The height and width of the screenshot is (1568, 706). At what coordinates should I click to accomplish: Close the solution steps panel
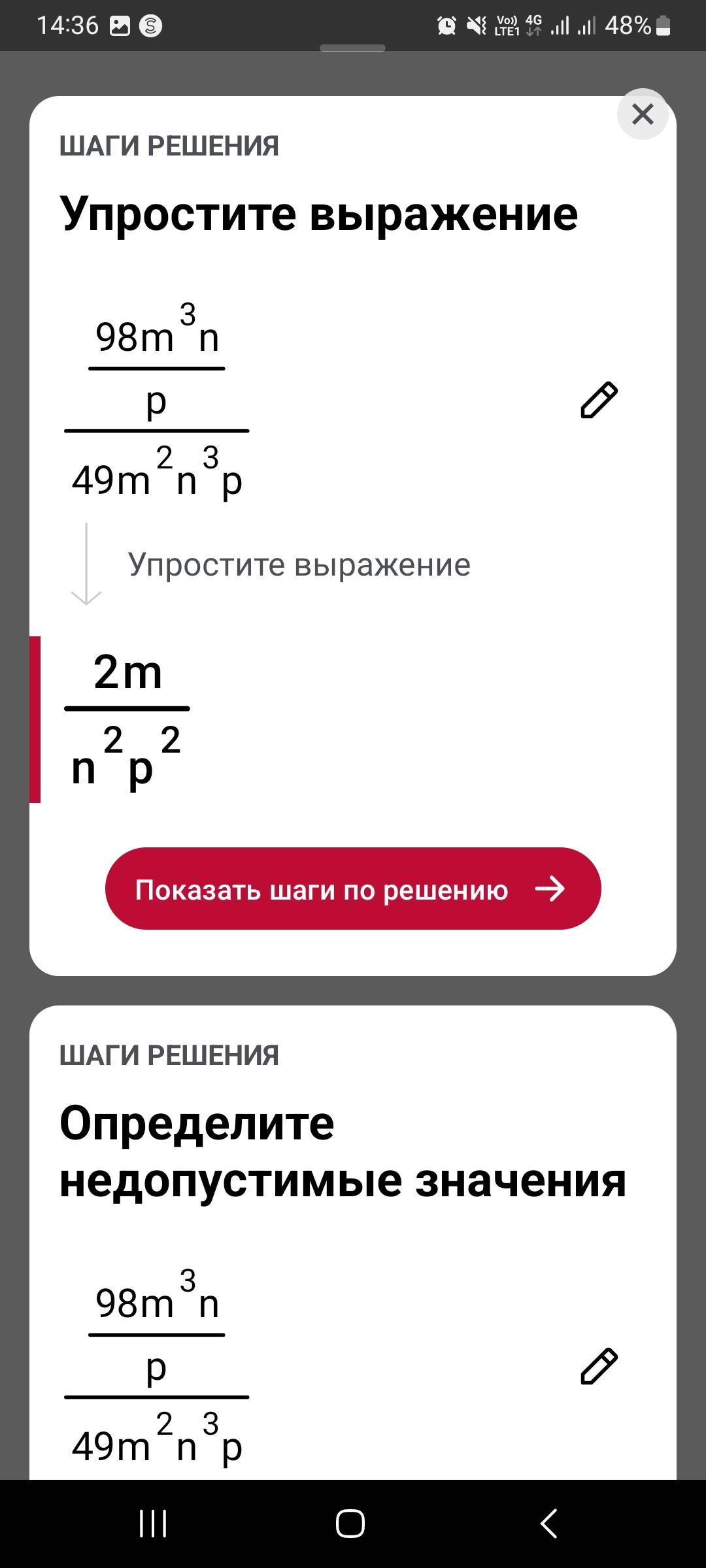[643, 114]
